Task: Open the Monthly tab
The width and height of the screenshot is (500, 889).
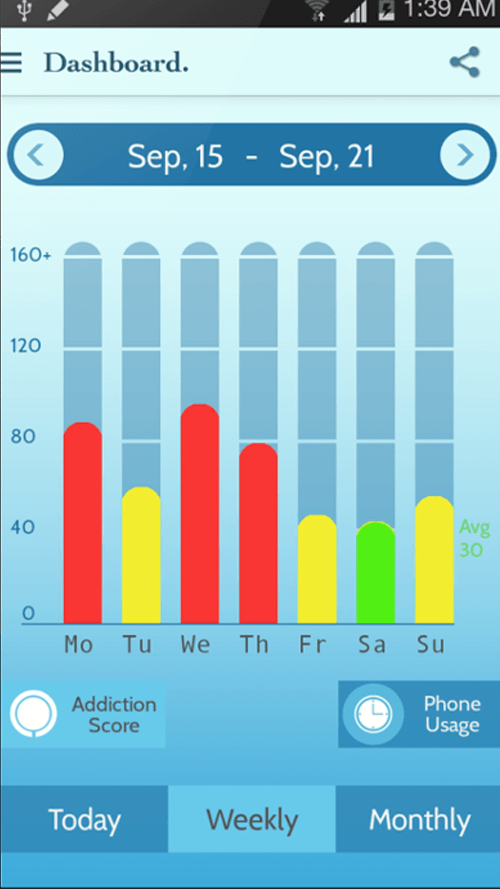Action: point(418,819)
